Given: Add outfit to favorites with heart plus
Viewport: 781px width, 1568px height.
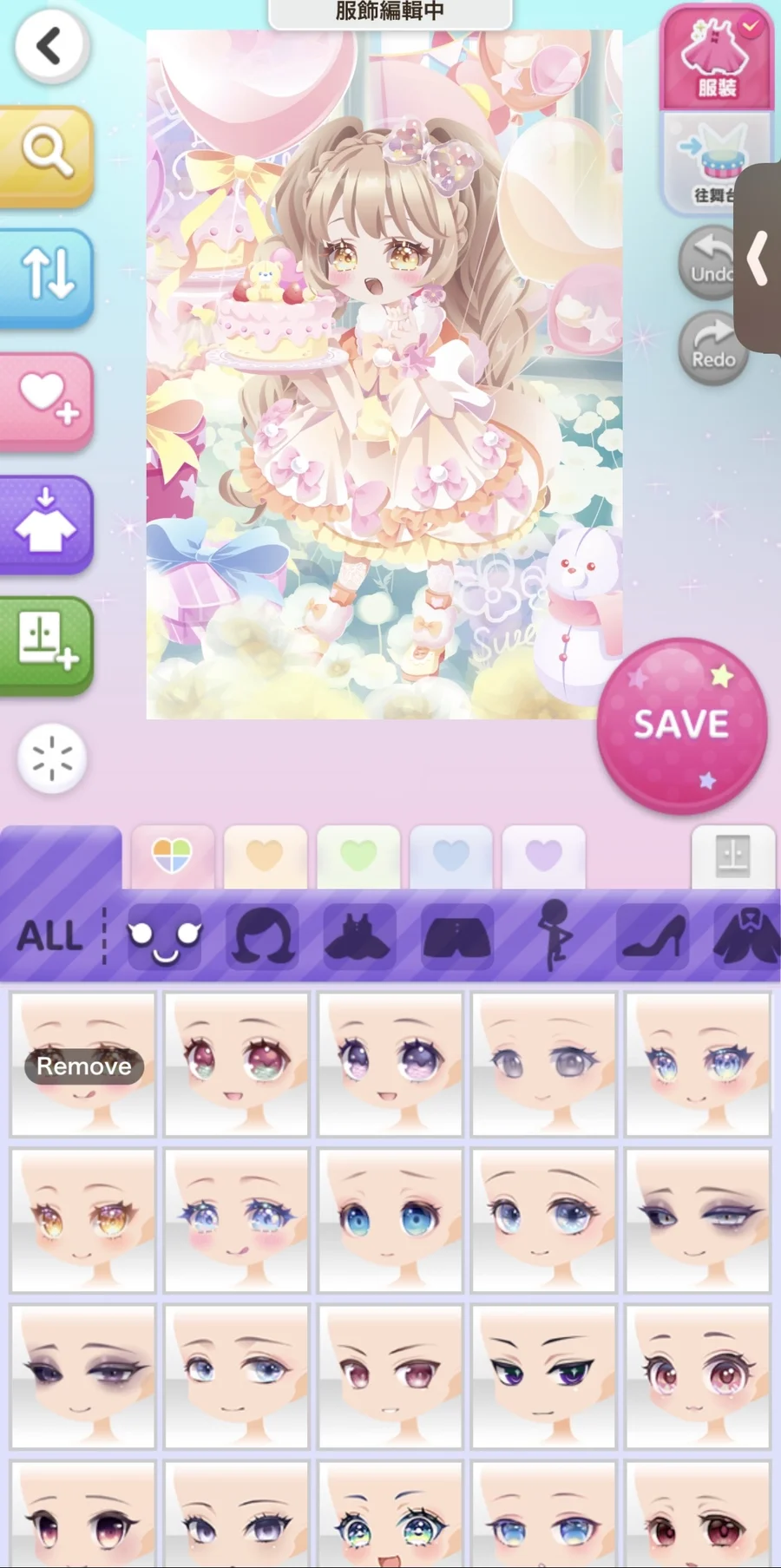Looking at the screenshot, I should [x=47, y=398].
